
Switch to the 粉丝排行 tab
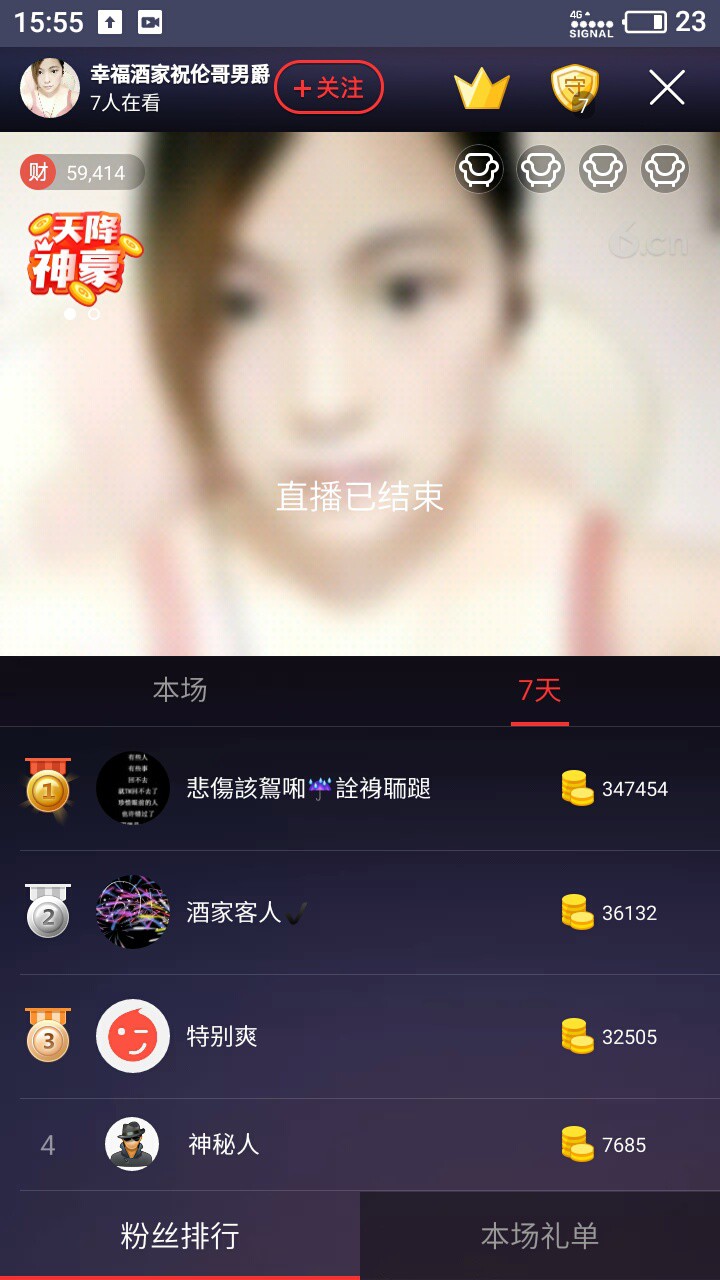coord(180,1236)
